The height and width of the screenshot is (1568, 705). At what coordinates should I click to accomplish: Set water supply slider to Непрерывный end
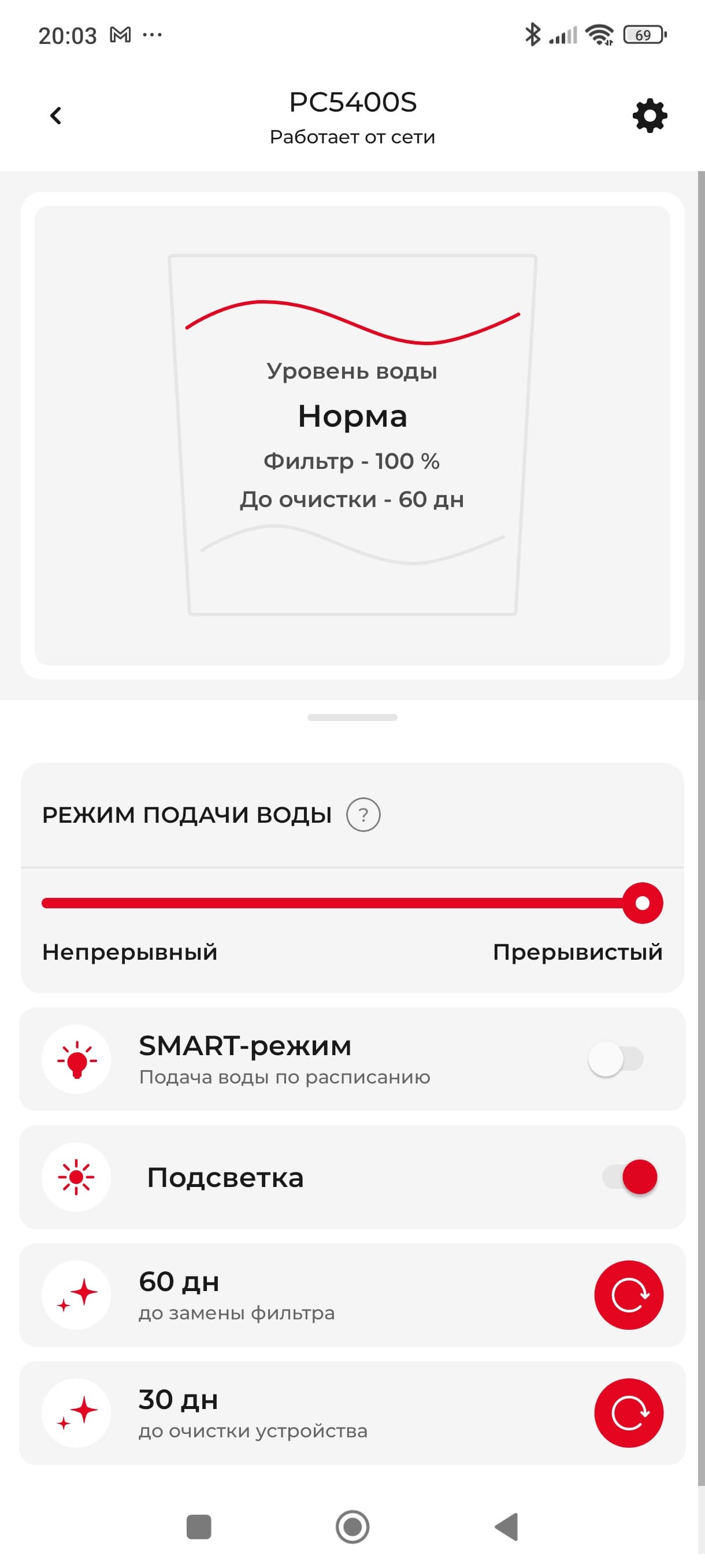[x=46, y=903]
